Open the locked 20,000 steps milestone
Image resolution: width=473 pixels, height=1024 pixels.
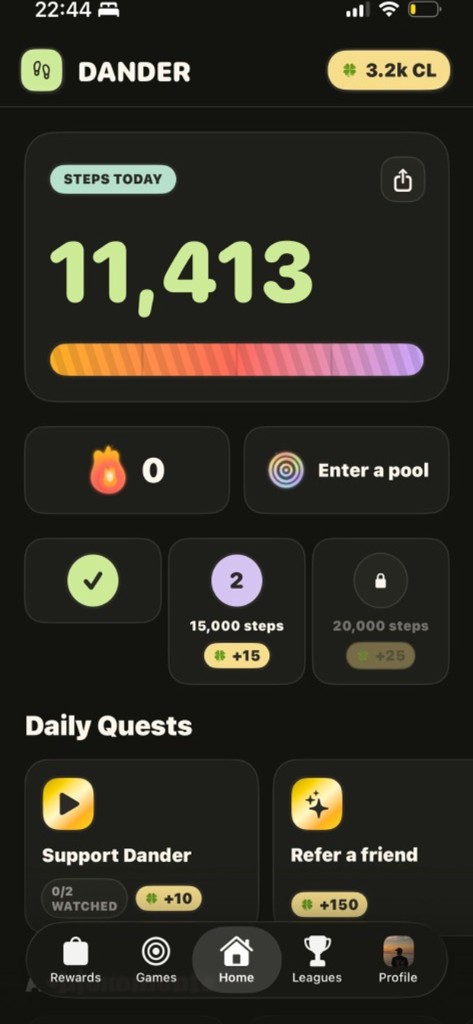tap(380, 611)
